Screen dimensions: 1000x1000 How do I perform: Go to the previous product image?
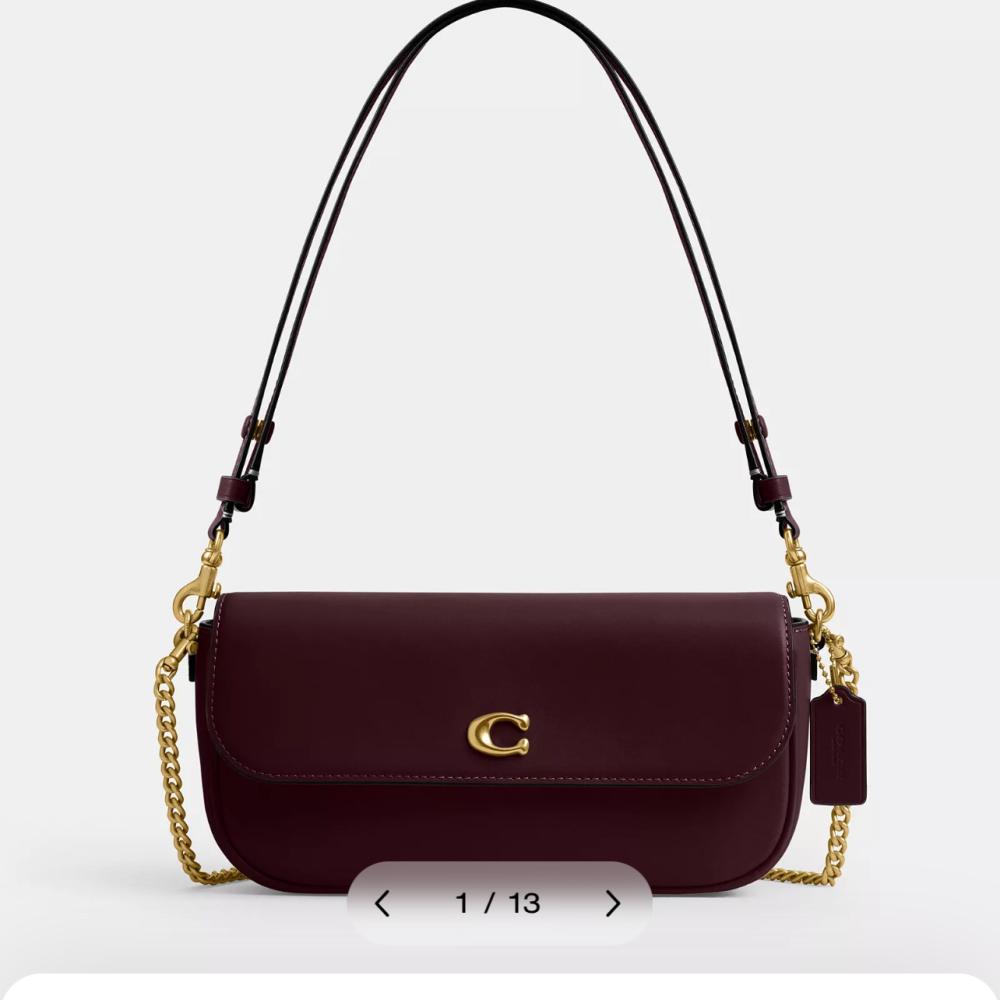tap(381, 904)
